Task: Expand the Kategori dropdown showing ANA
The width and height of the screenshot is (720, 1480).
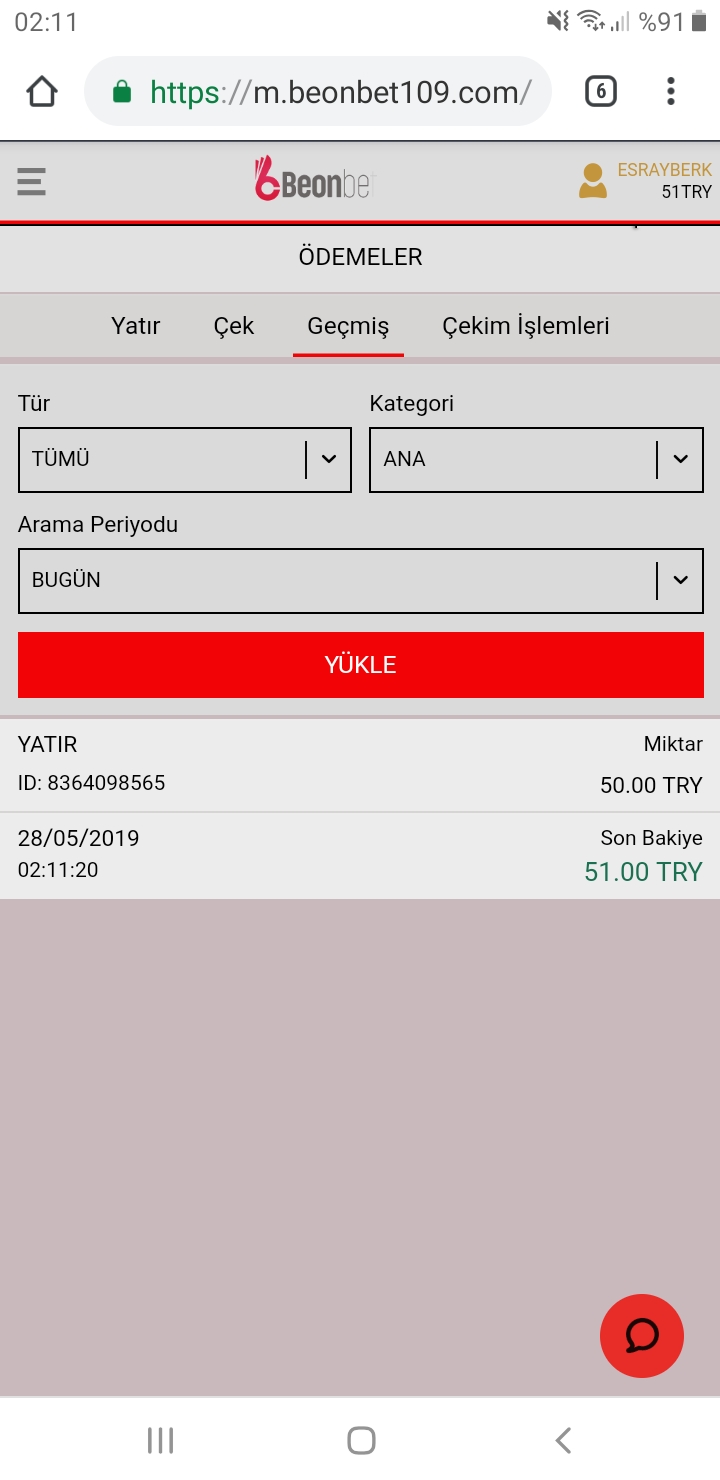Action: click(536, 460)
